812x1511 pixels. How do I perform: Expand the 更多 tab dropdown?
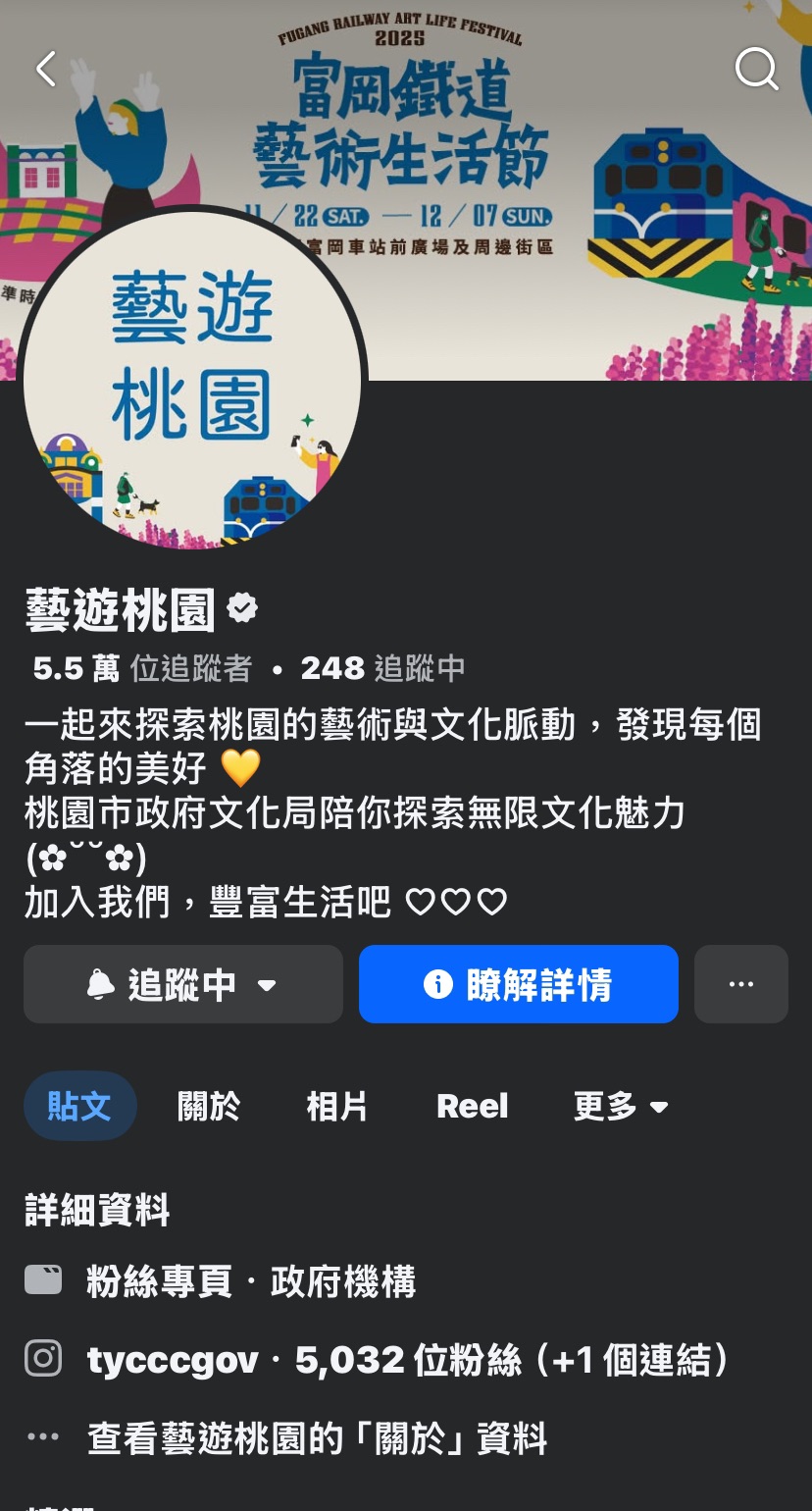click(x=620, y=1106)
